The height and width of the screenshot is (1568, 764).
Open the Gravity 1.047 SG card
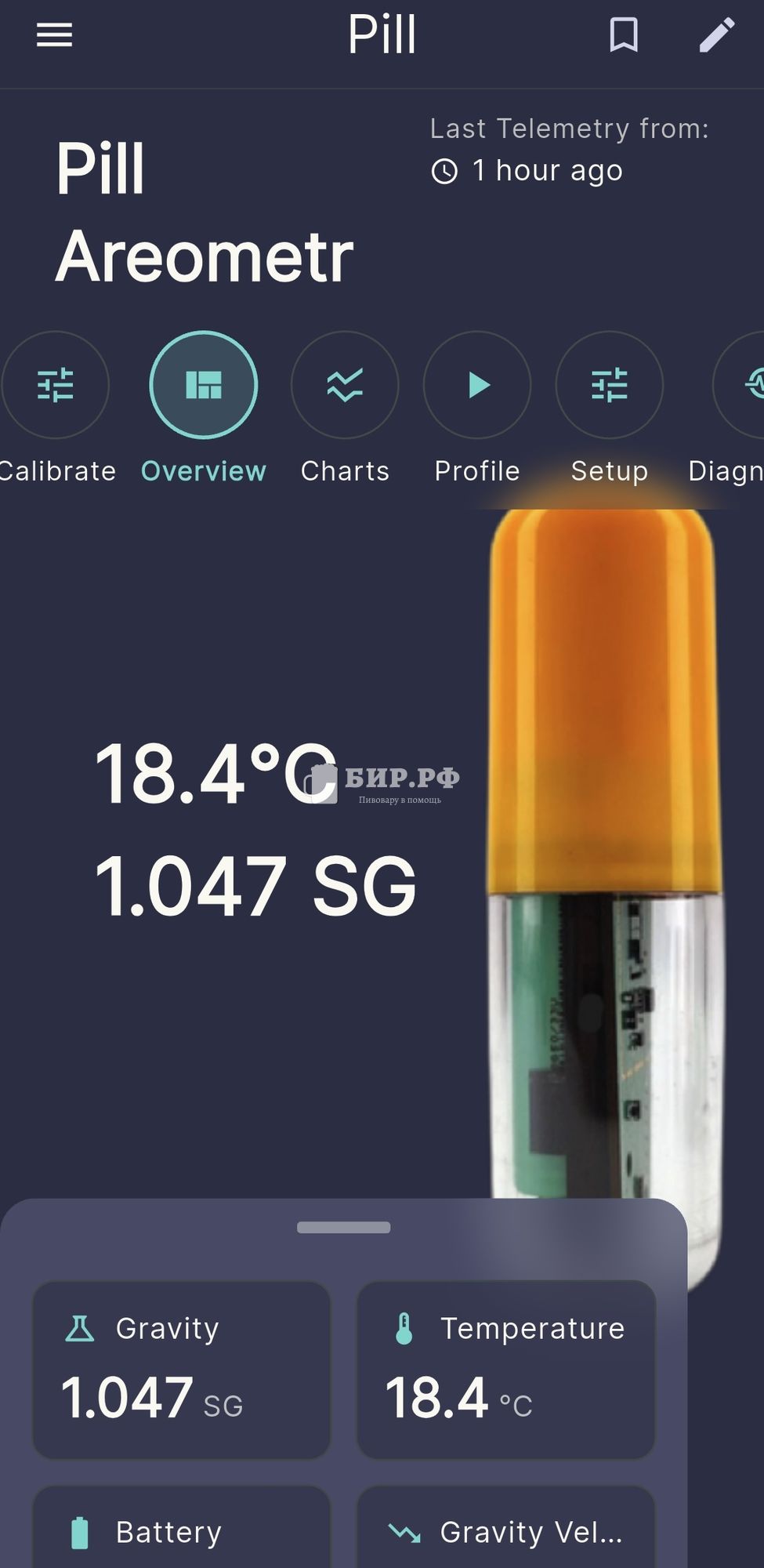(181, 1370)
